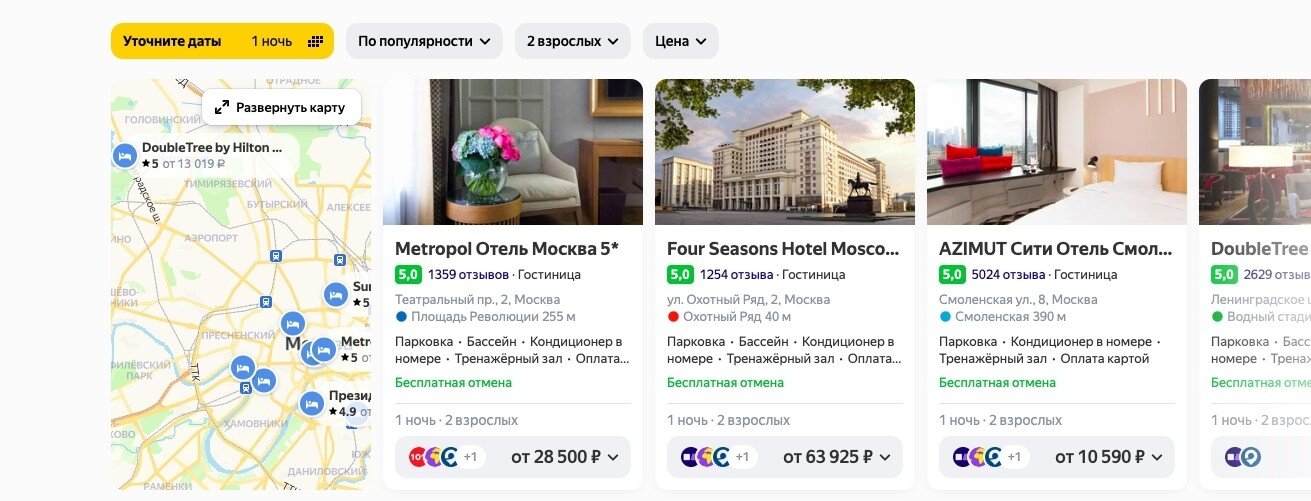Tap the 'Уточните даты' date picker button
The width and height of the screenshot is (1311, 501).
(221, 41)
